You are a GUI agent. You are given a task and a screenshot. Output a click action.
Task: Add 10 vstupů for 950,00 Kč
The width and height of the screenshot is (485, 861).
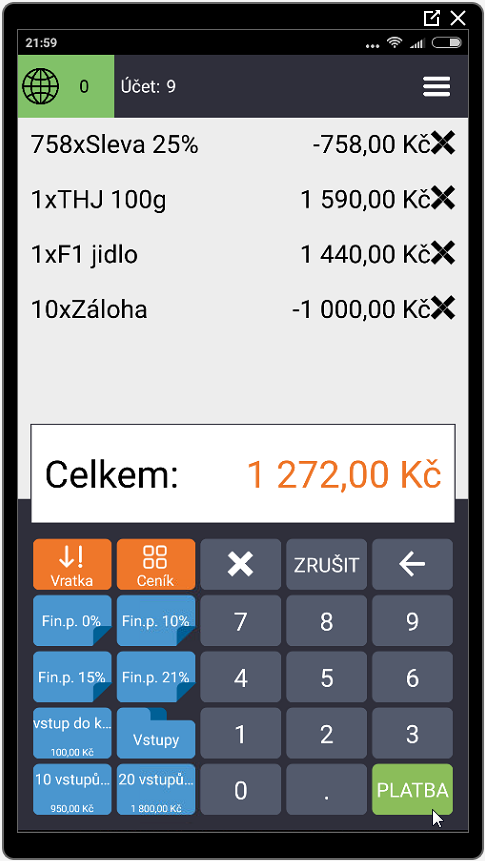(x=72, y=789)
